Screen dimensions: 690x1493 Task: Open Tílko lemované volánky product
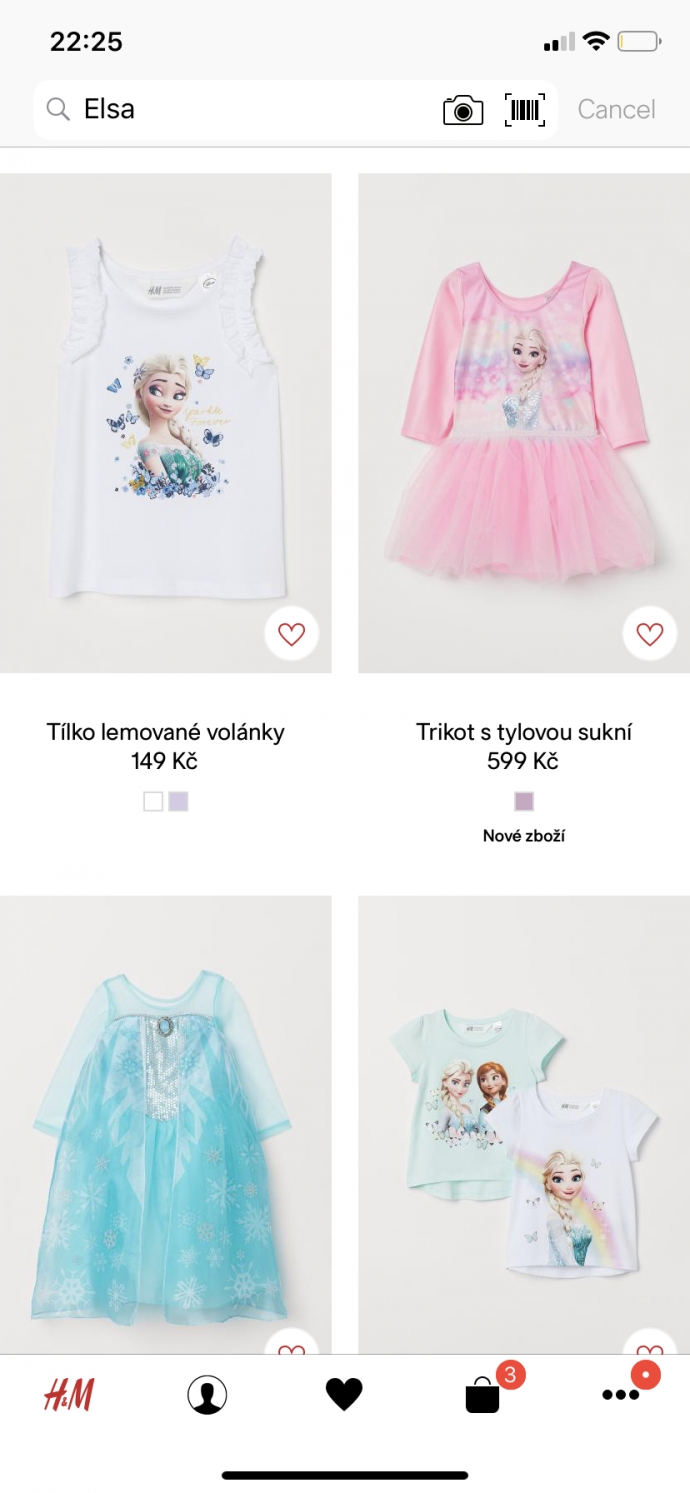(x=165, y=422)
